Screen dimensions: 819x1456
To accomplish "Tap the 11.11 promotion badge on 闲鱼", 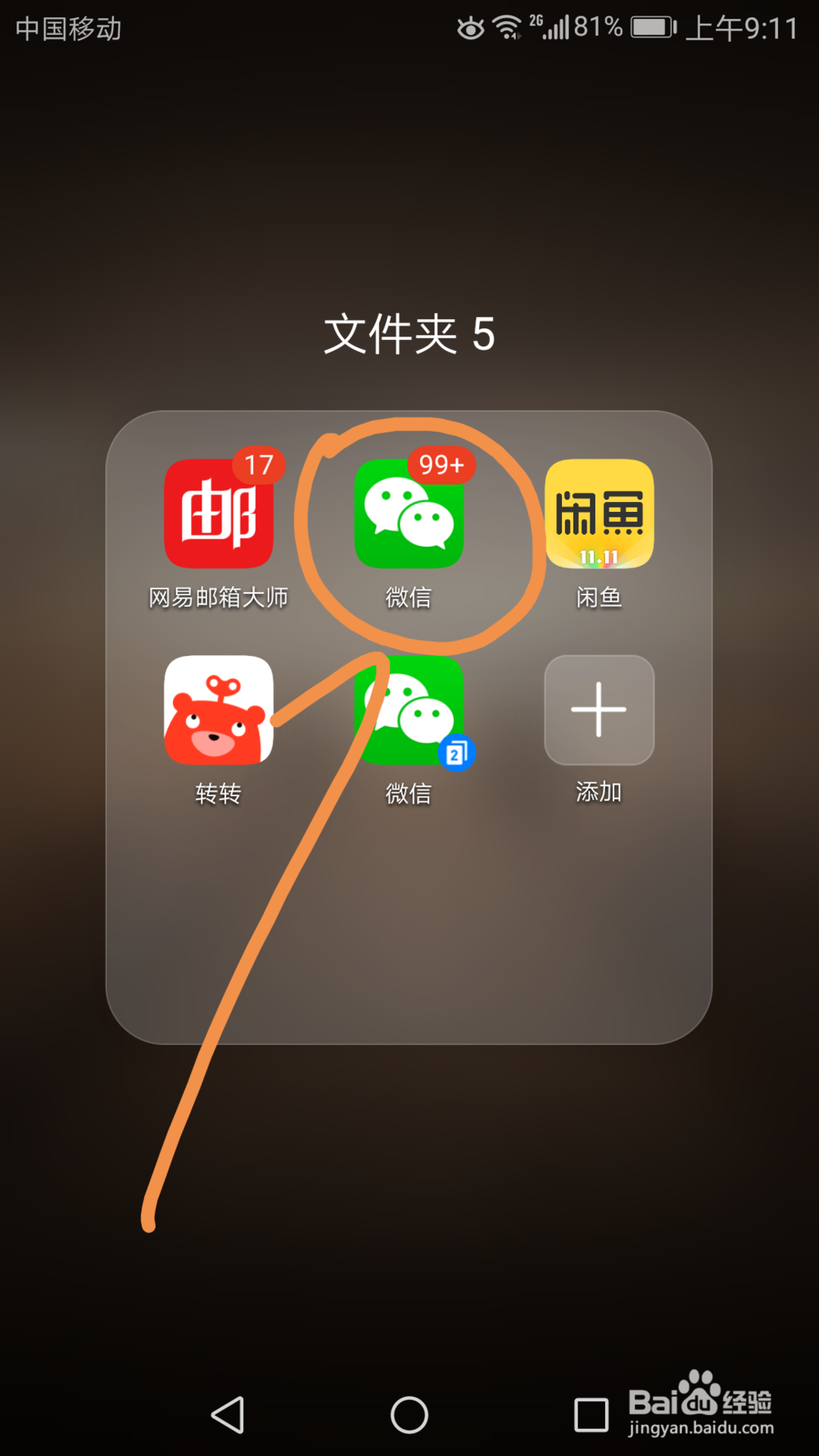I will coord(601,556).
